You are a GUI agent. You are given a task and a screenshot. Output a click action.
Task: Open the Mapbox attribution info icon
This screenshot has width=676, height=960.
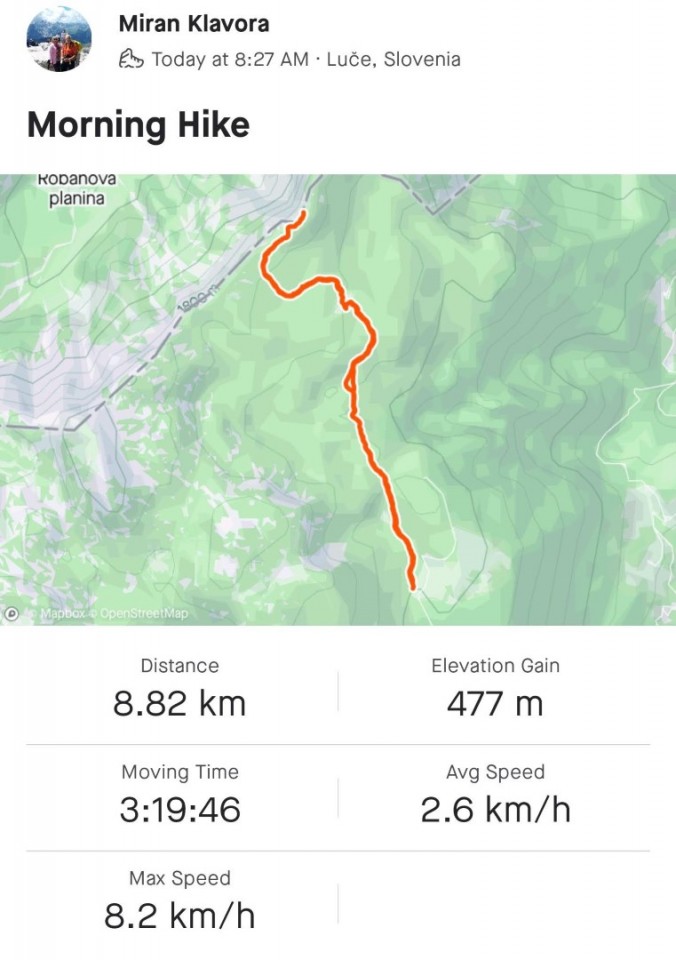click(x=12, y=613)
